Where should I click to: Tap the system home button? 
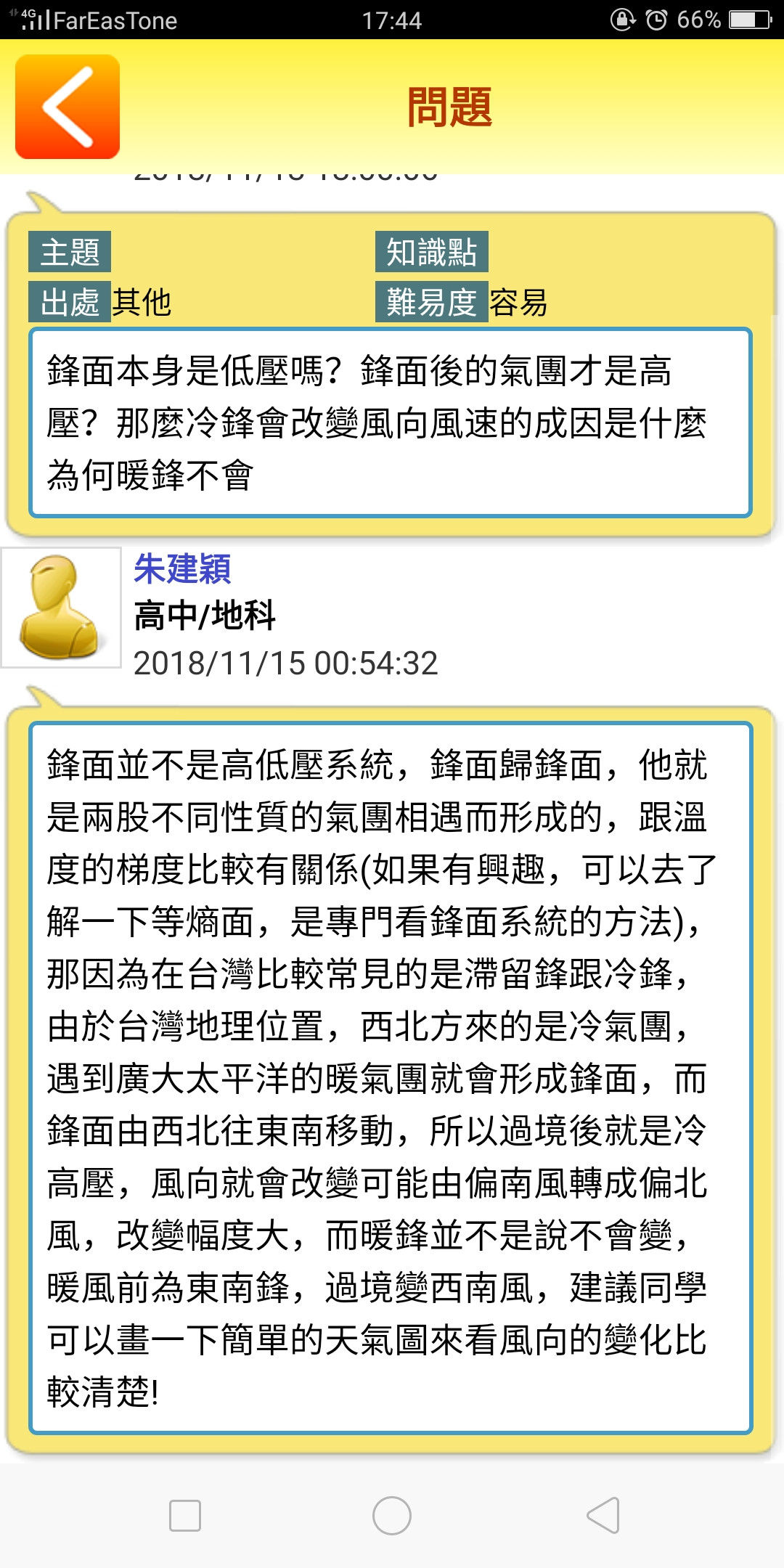392,1516
